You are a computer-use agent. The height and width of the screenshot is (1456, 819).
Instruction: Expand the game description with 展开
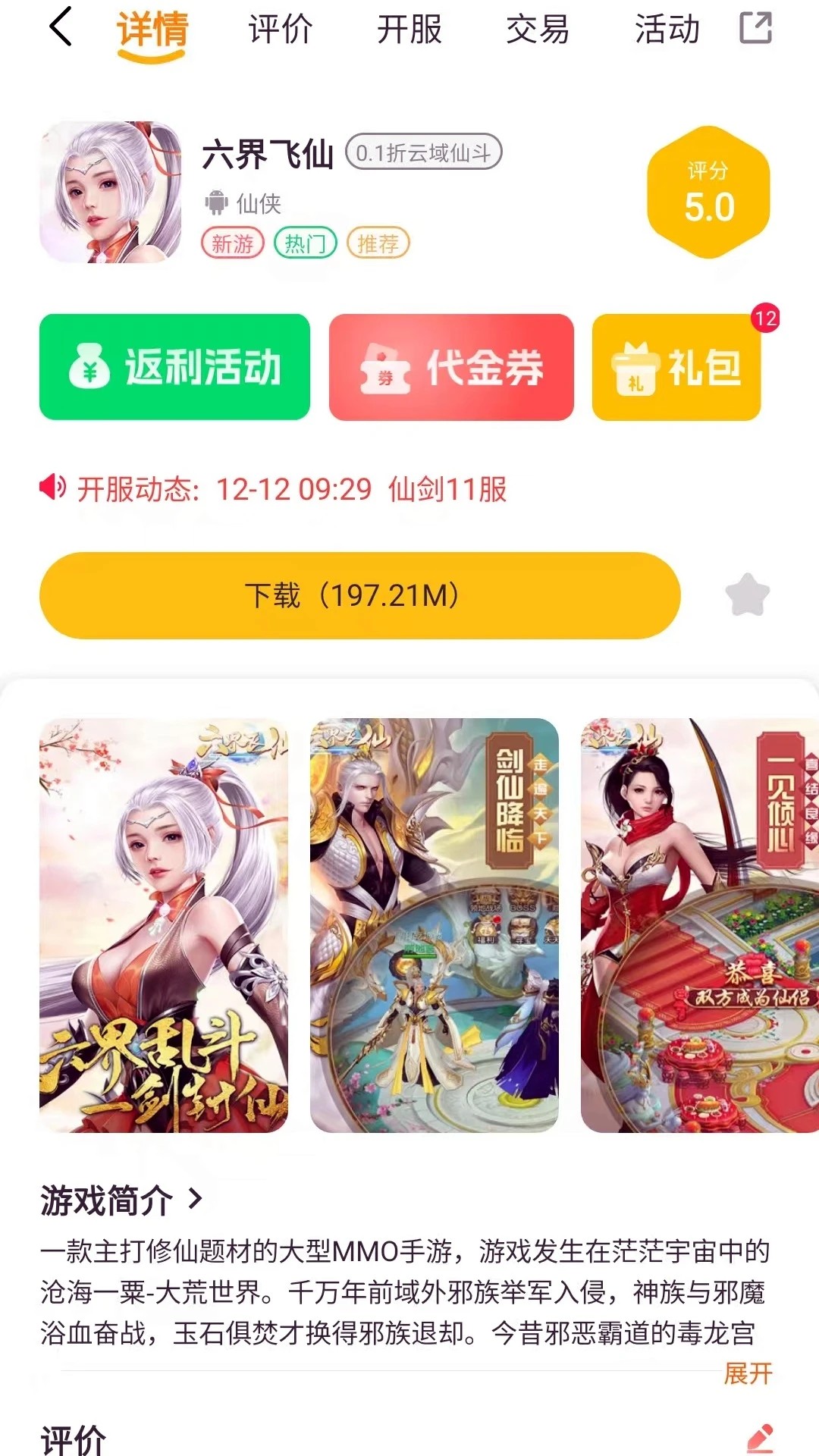pos(748,1373)
